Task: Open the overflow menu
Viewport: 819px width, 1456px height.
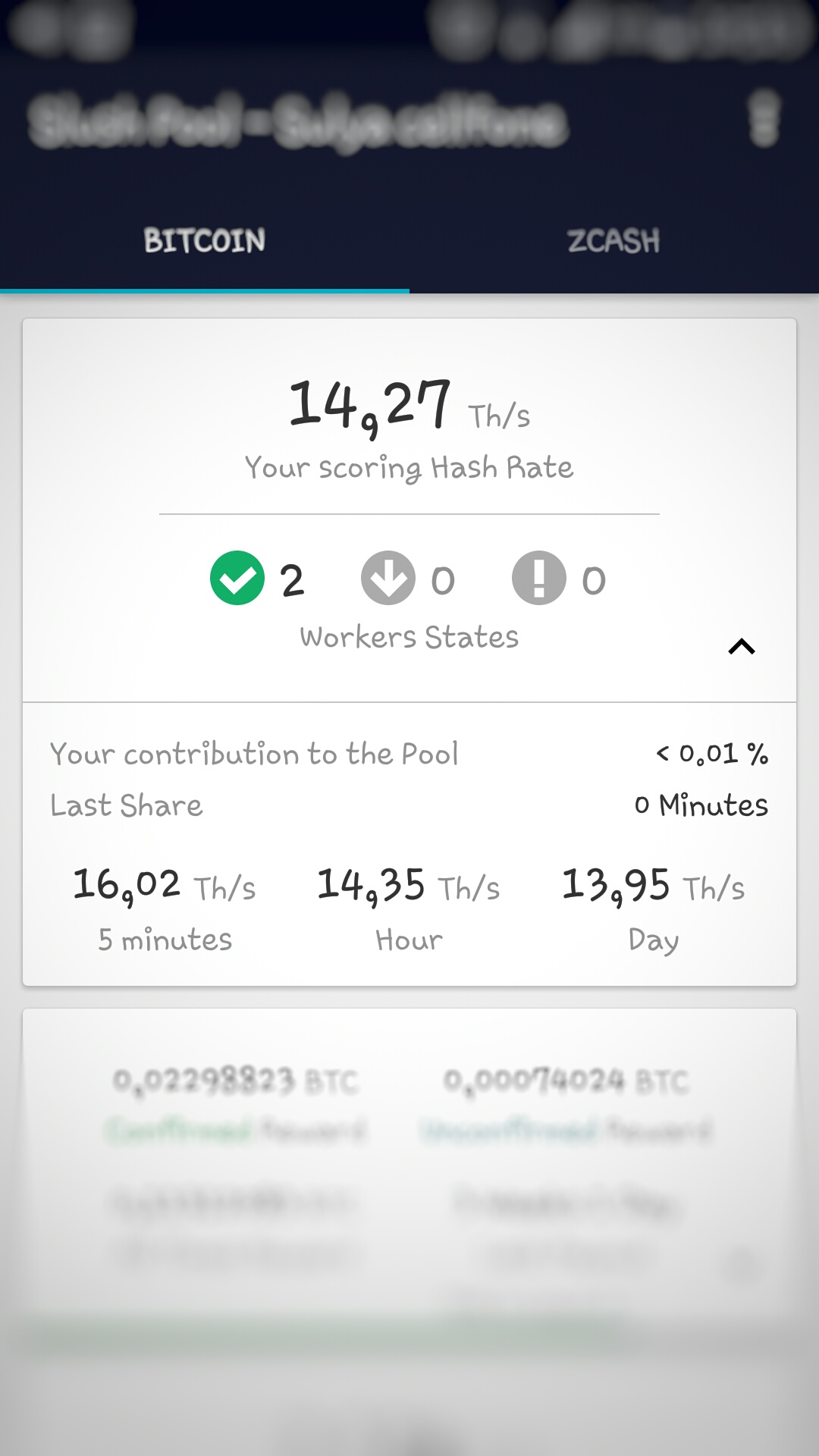Action: pos(764,119)
